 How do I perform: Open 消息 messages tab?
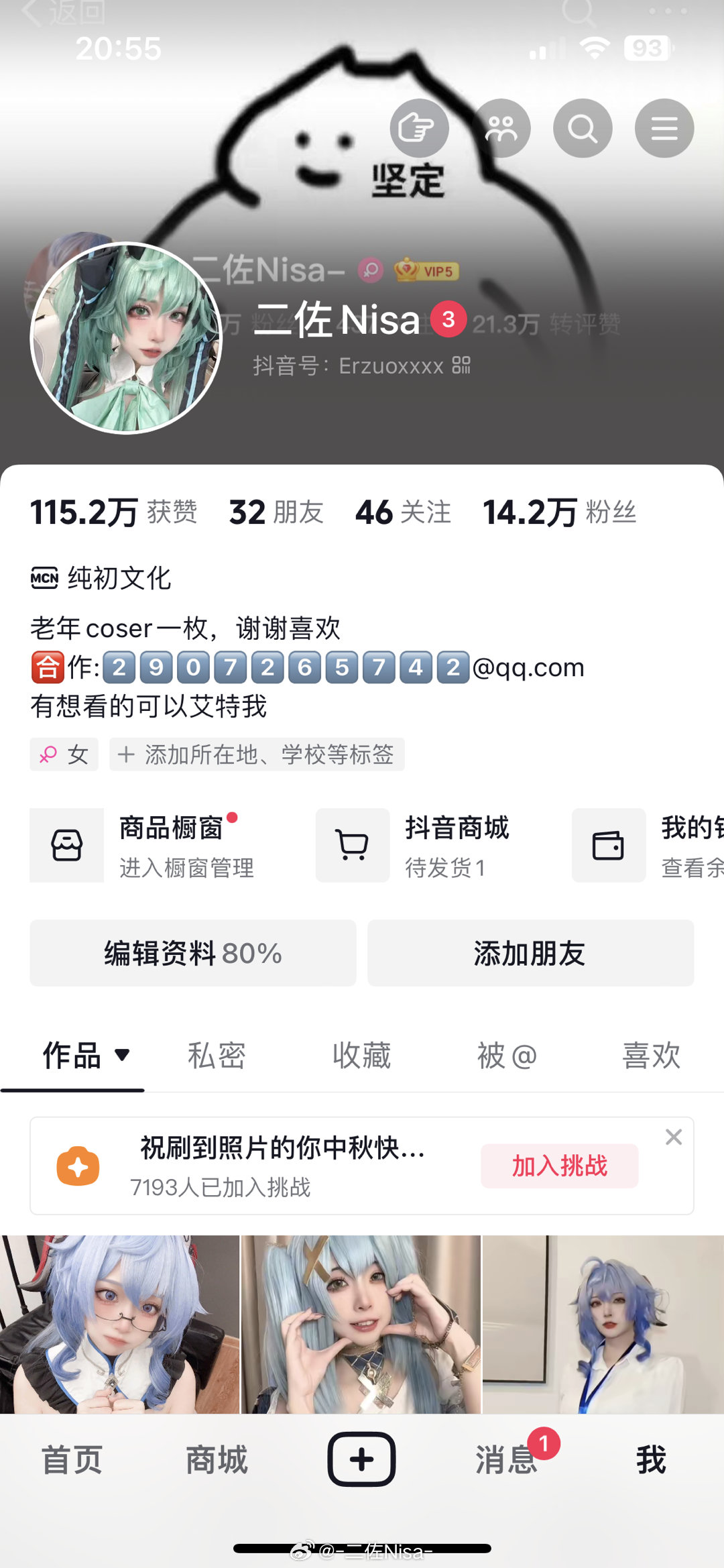click(507, 1460)
